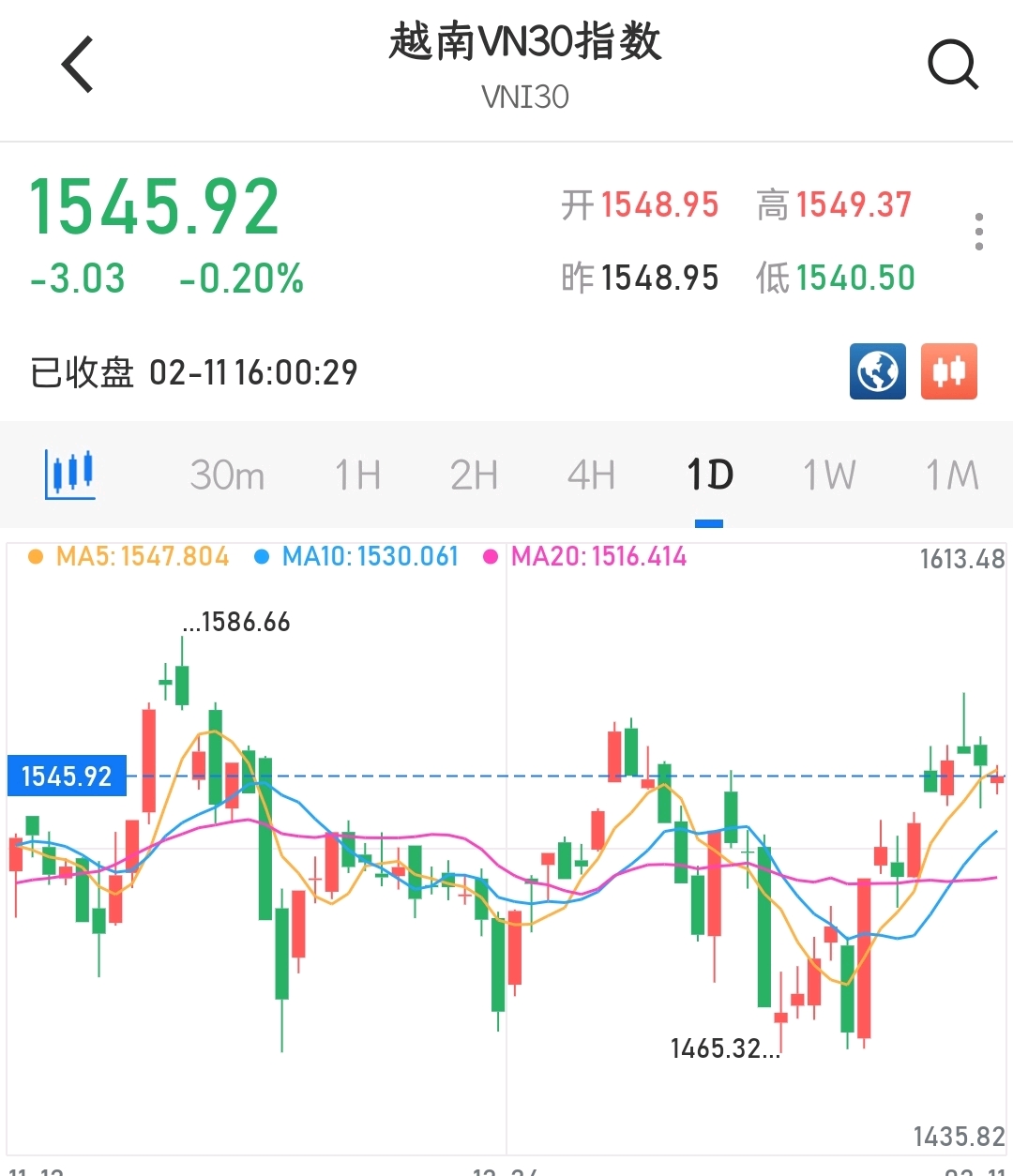
Task: Open the search magnifier icon
Action: pos(952,65)
